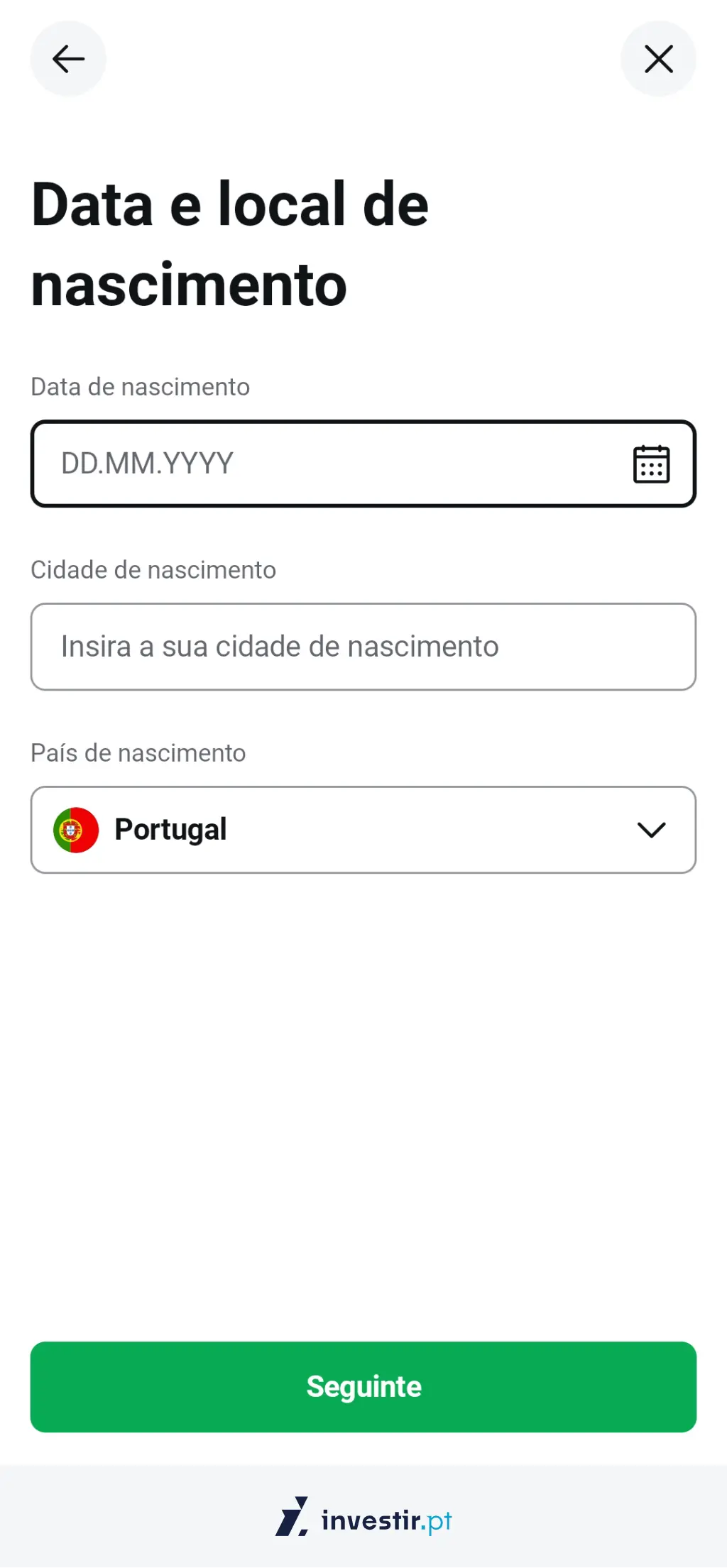Click the Data de nascimento label
The height and width of the screenshot is (1568, 727).
coord(140,386)
